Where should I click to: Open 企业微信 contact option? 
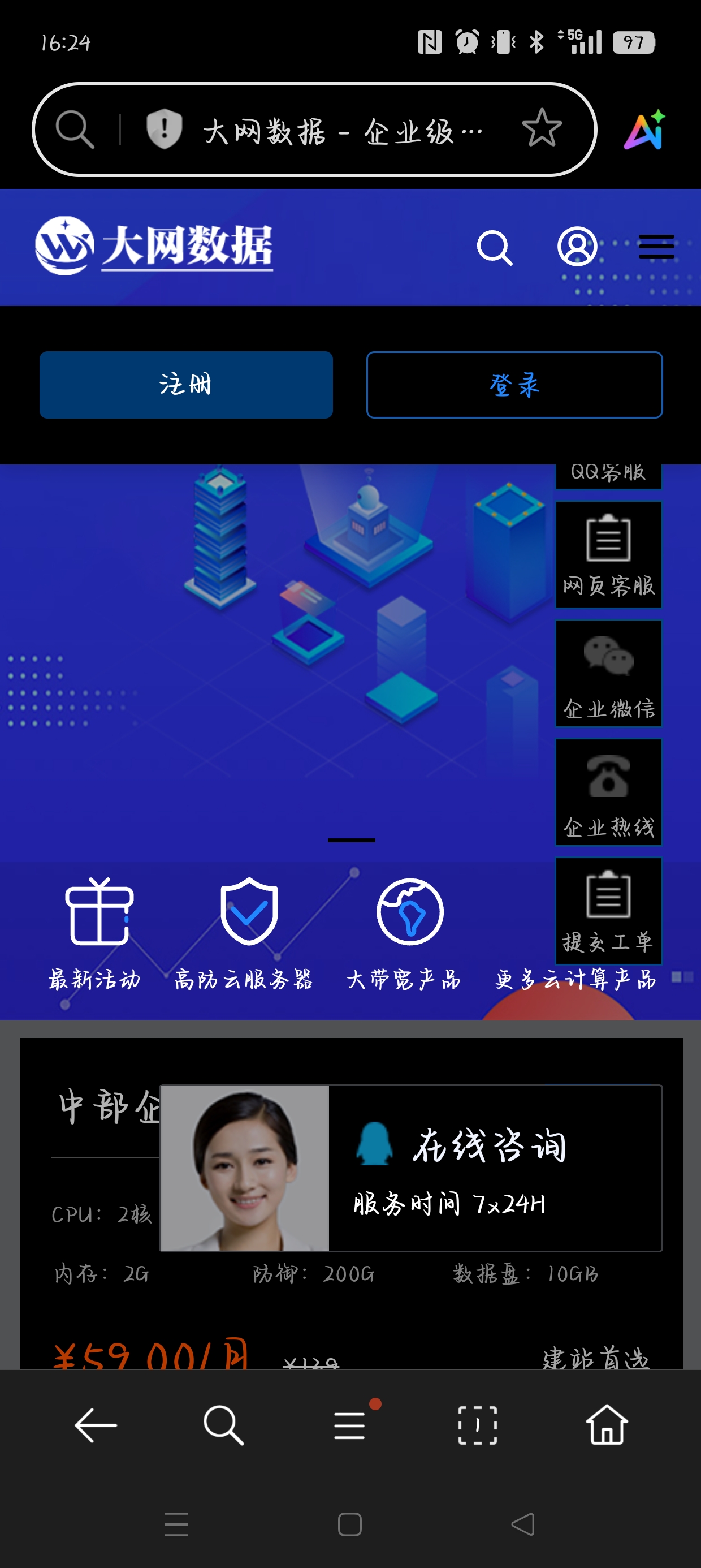(608, 673)
